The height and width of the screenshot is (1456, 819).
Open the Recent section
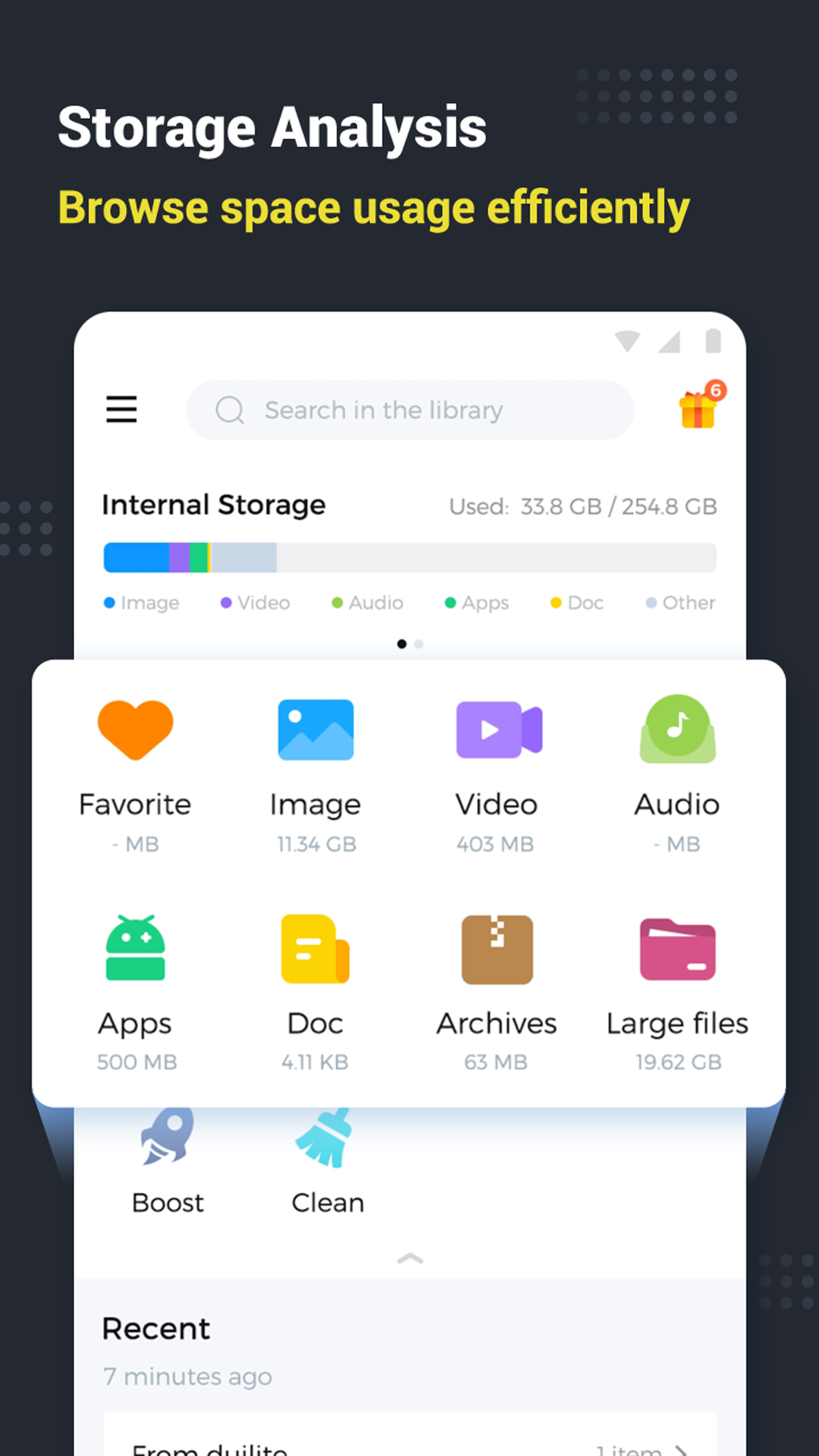click(x=155, y=1329)
